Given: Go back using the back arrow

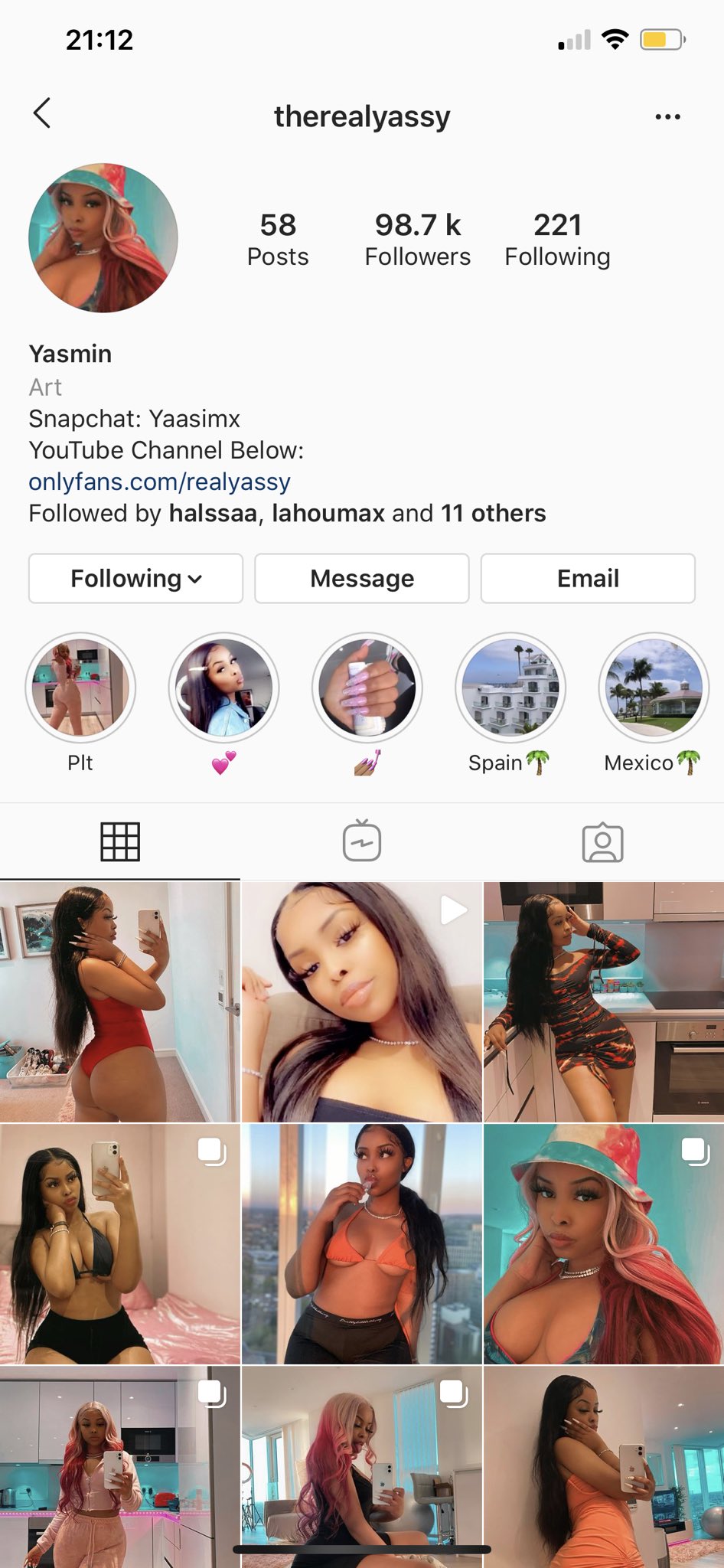Looking at the screenshot, I should pos(42,113).
